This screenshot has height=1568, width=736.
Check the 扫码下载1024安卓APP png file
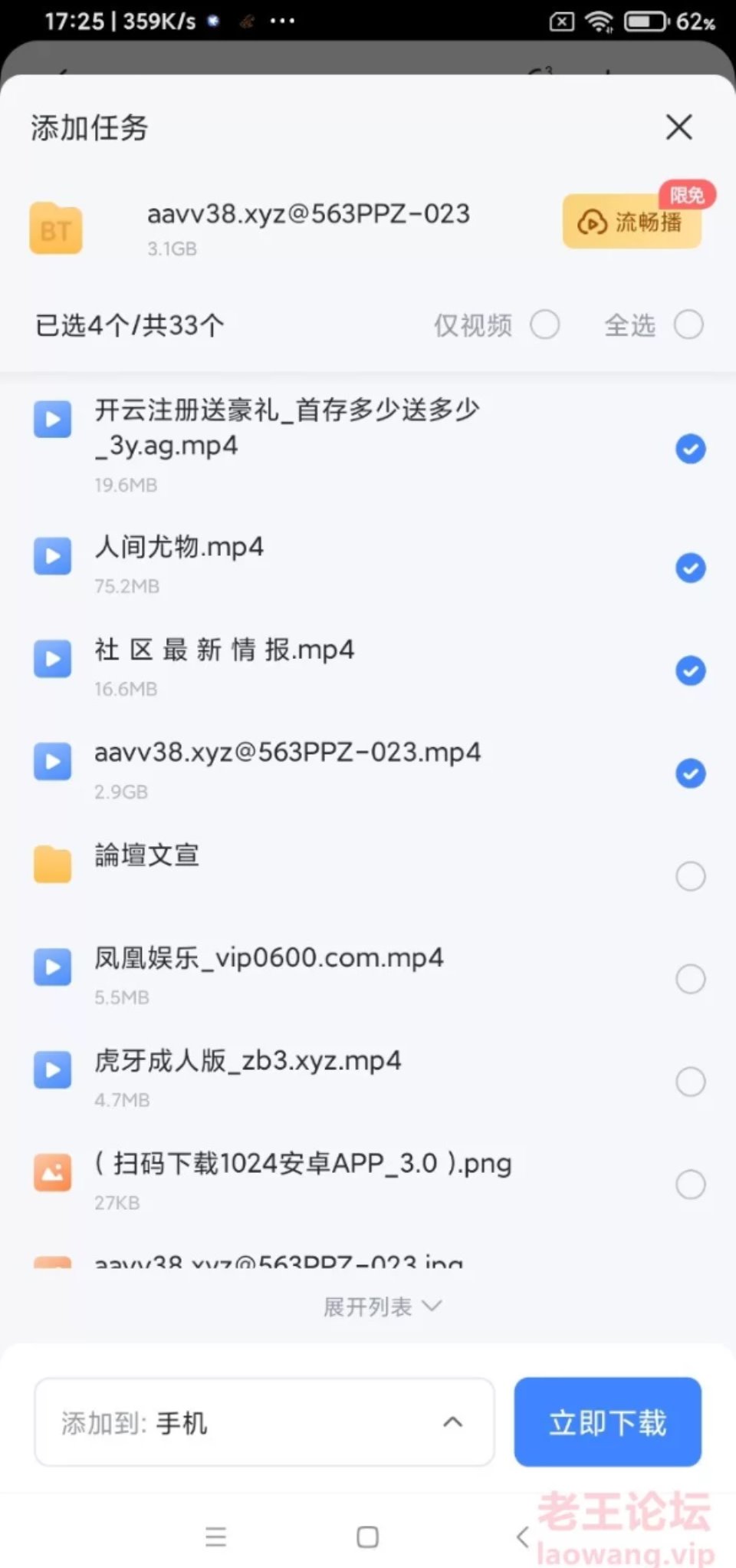(691, 1184)
